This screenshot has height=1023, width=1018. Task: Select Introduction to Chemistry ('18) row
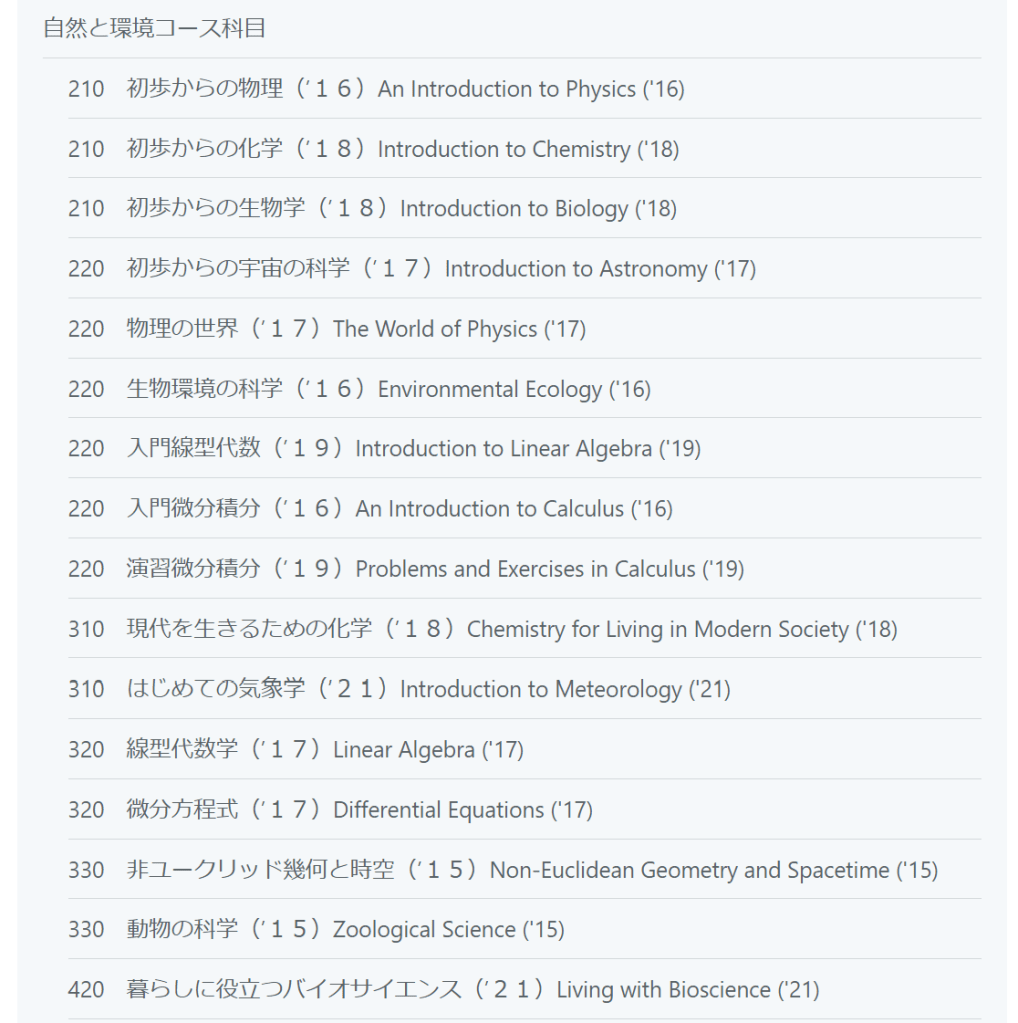pos(402,149)
